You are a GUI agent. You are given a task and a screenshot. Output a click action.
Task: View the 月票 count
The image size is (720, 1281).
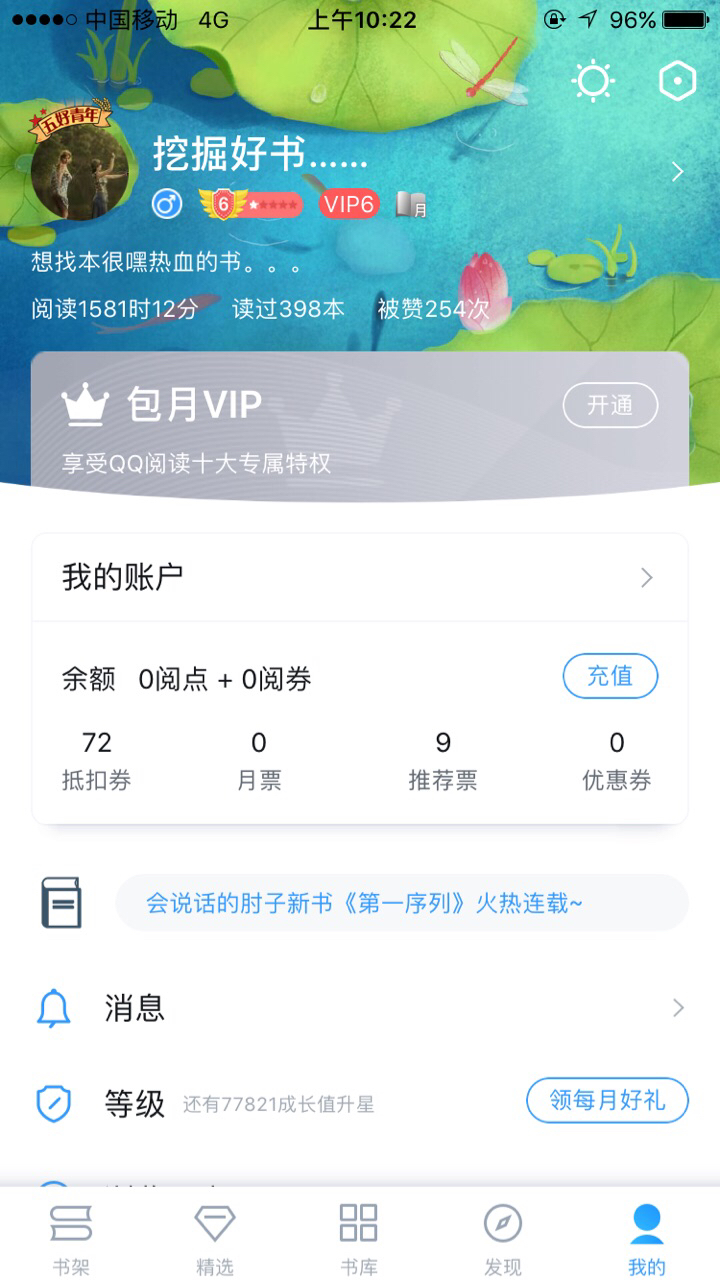259,760
